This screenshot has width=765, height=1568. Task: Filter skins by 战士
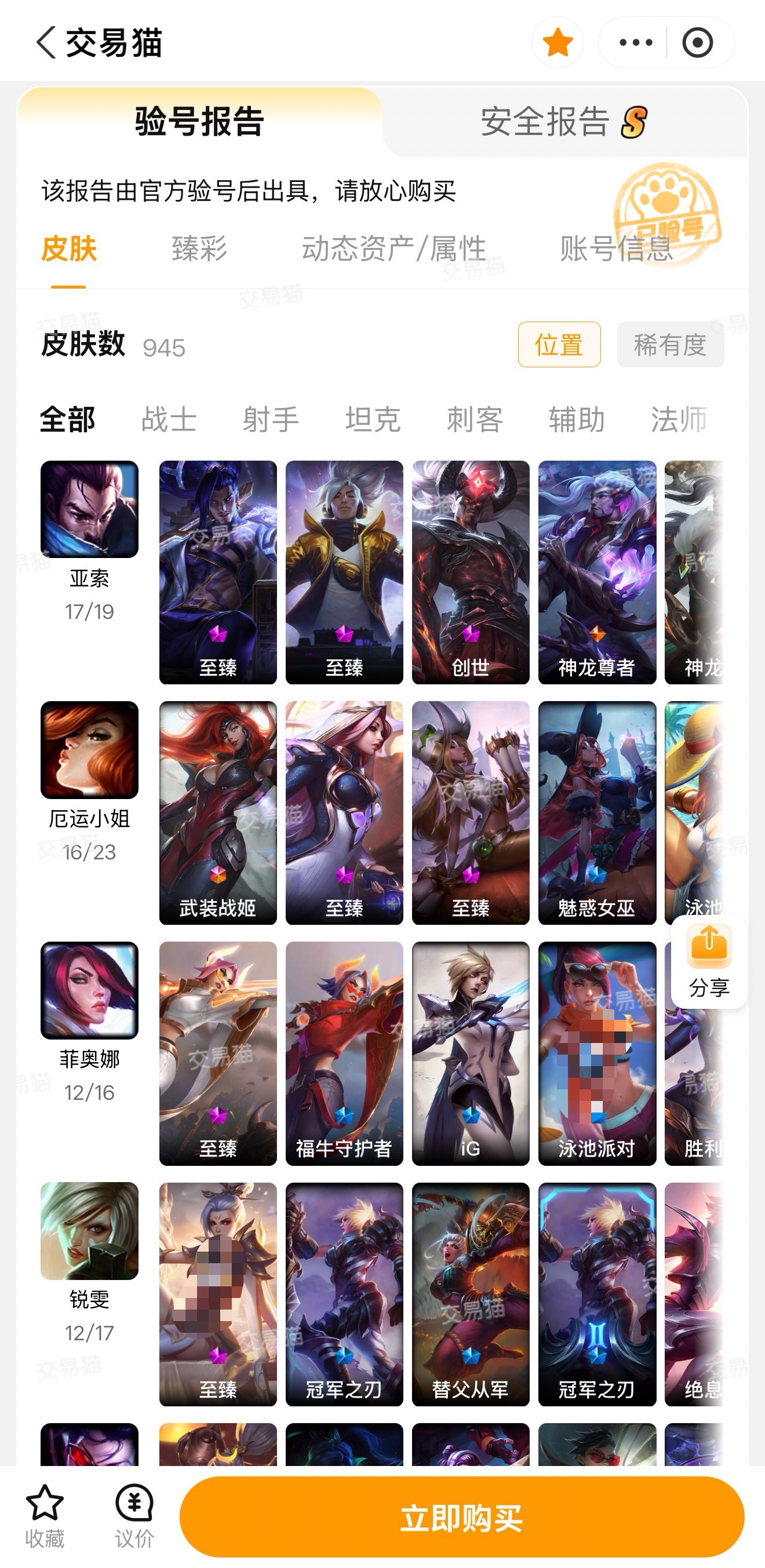point(169,420)
